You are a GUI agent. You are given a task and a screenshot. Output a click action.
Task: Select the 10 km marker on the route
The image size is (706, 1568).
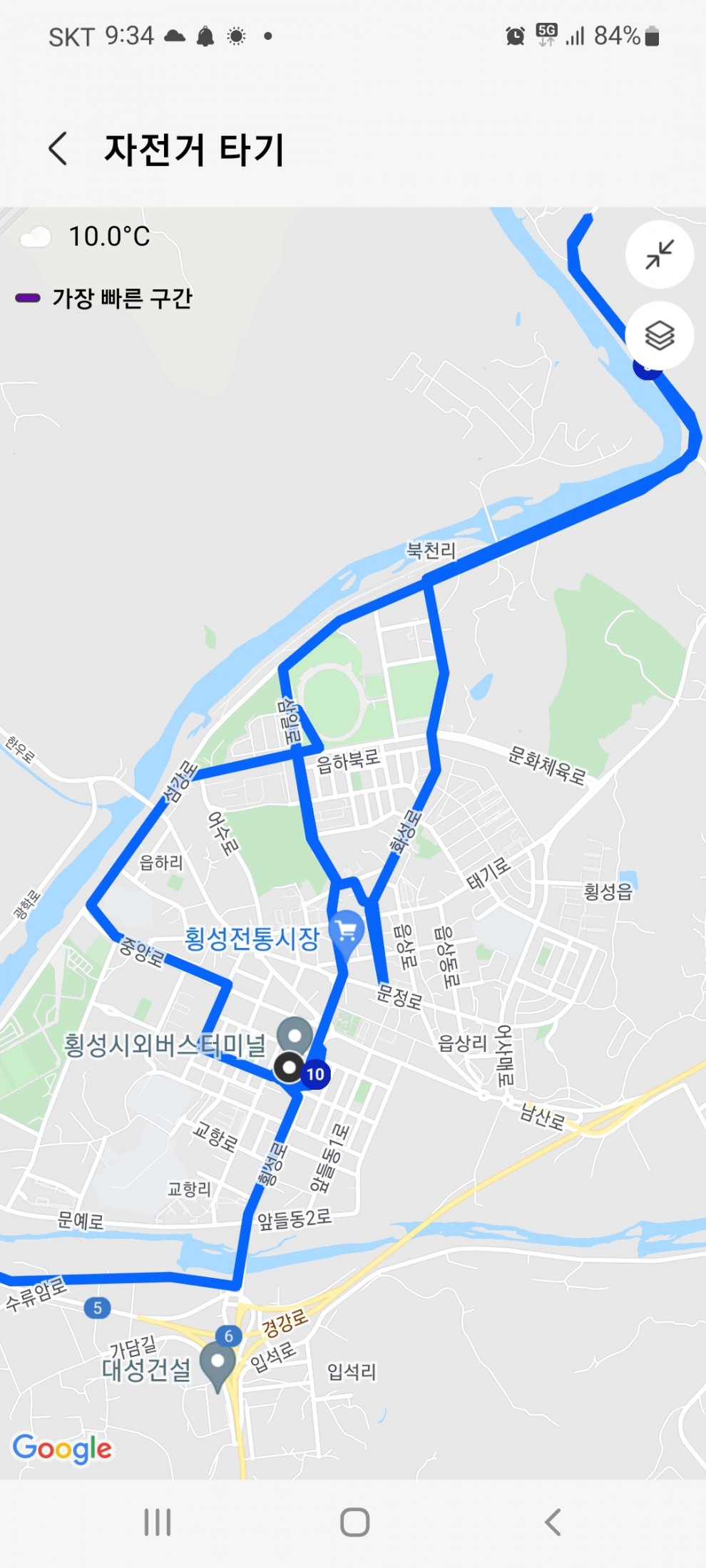[x=315, y=1074]
